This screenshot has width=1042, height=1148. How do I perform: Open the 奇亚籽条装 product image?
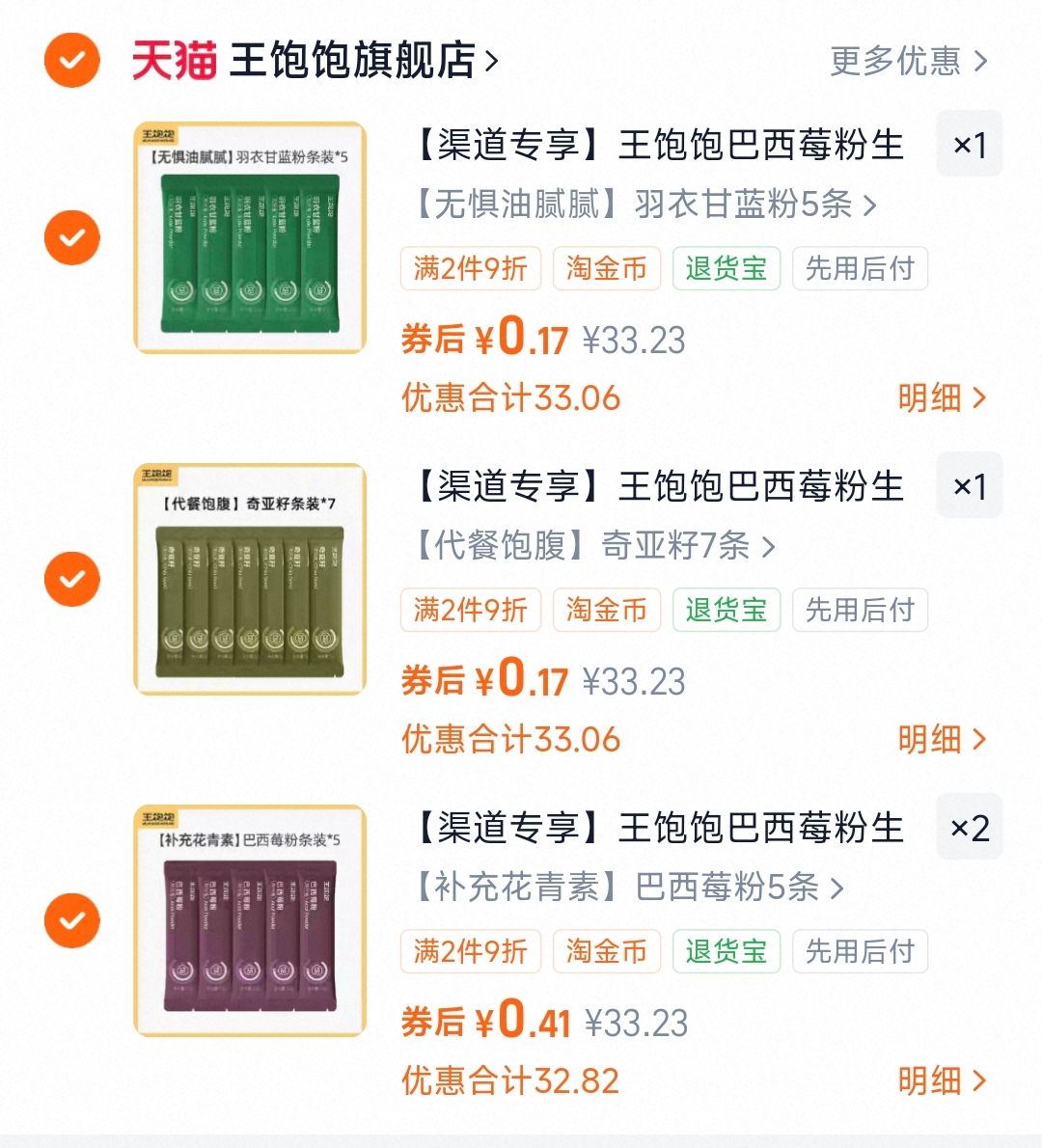click(250, 579)
